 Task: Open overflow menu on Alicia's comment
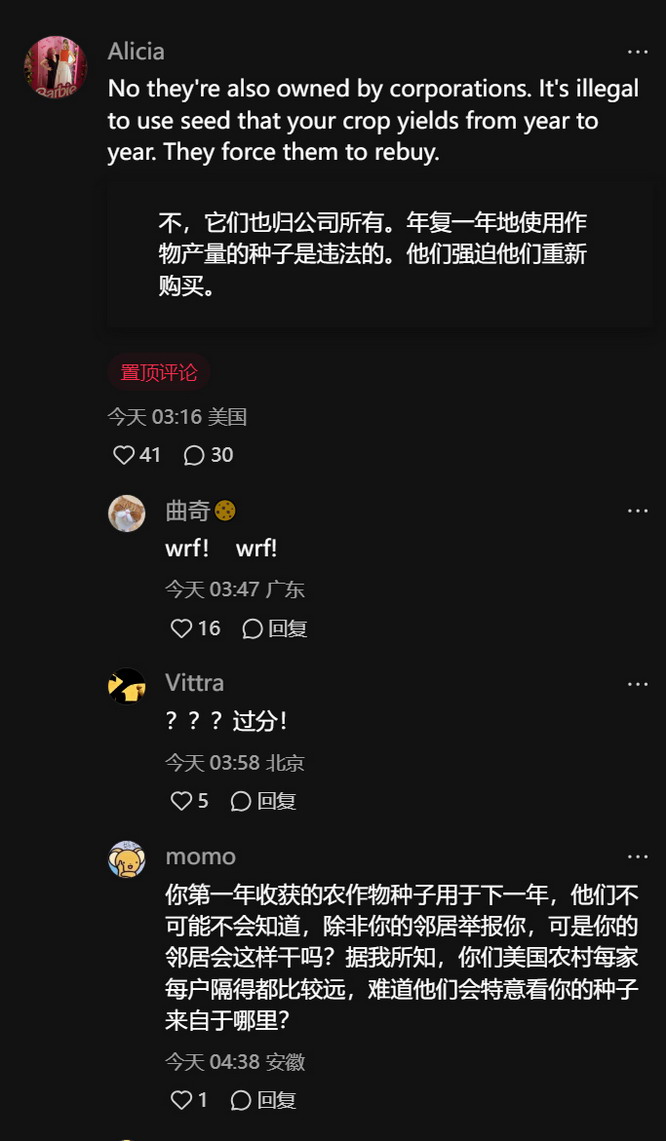click(x=637, y=52)
